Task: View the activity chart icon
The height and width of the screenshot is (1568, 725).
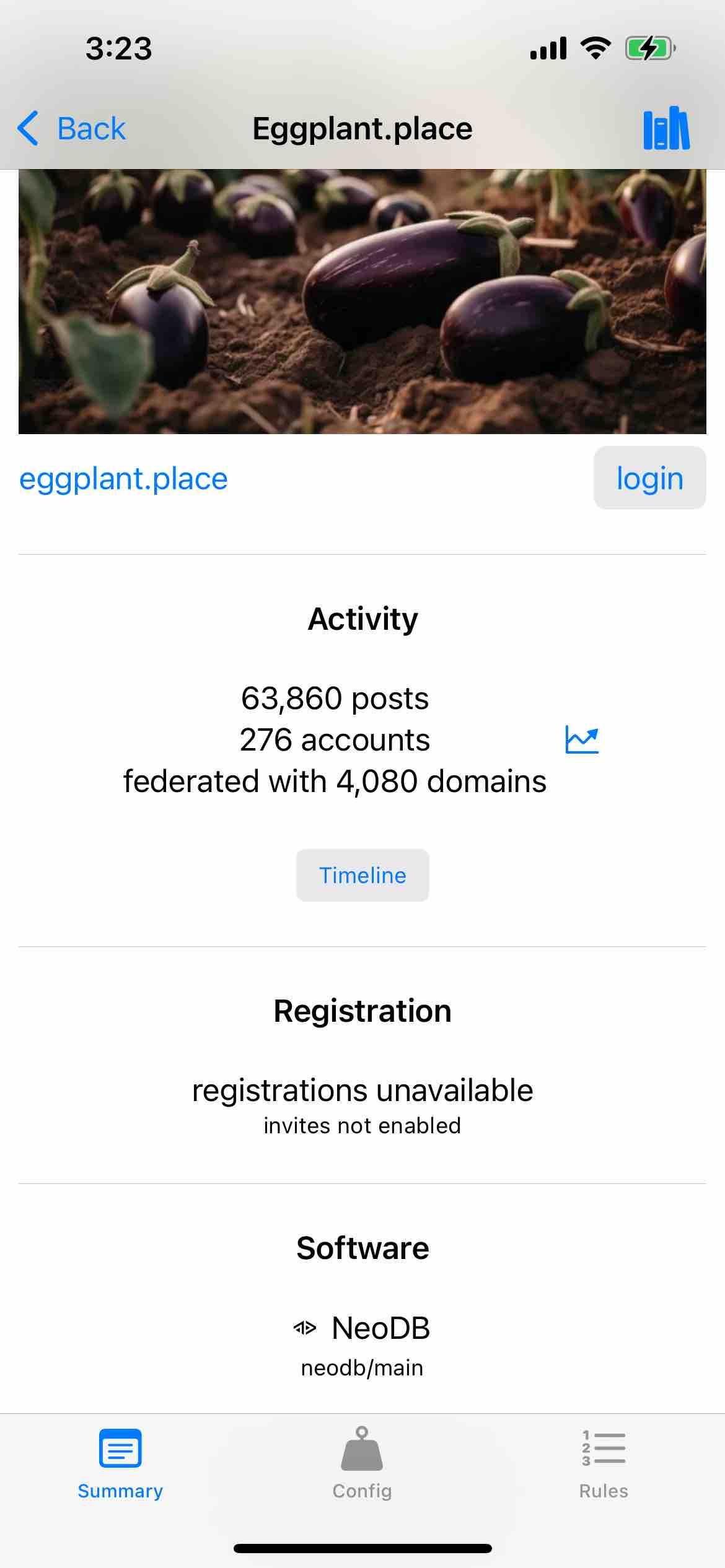Action: point(582,739)
